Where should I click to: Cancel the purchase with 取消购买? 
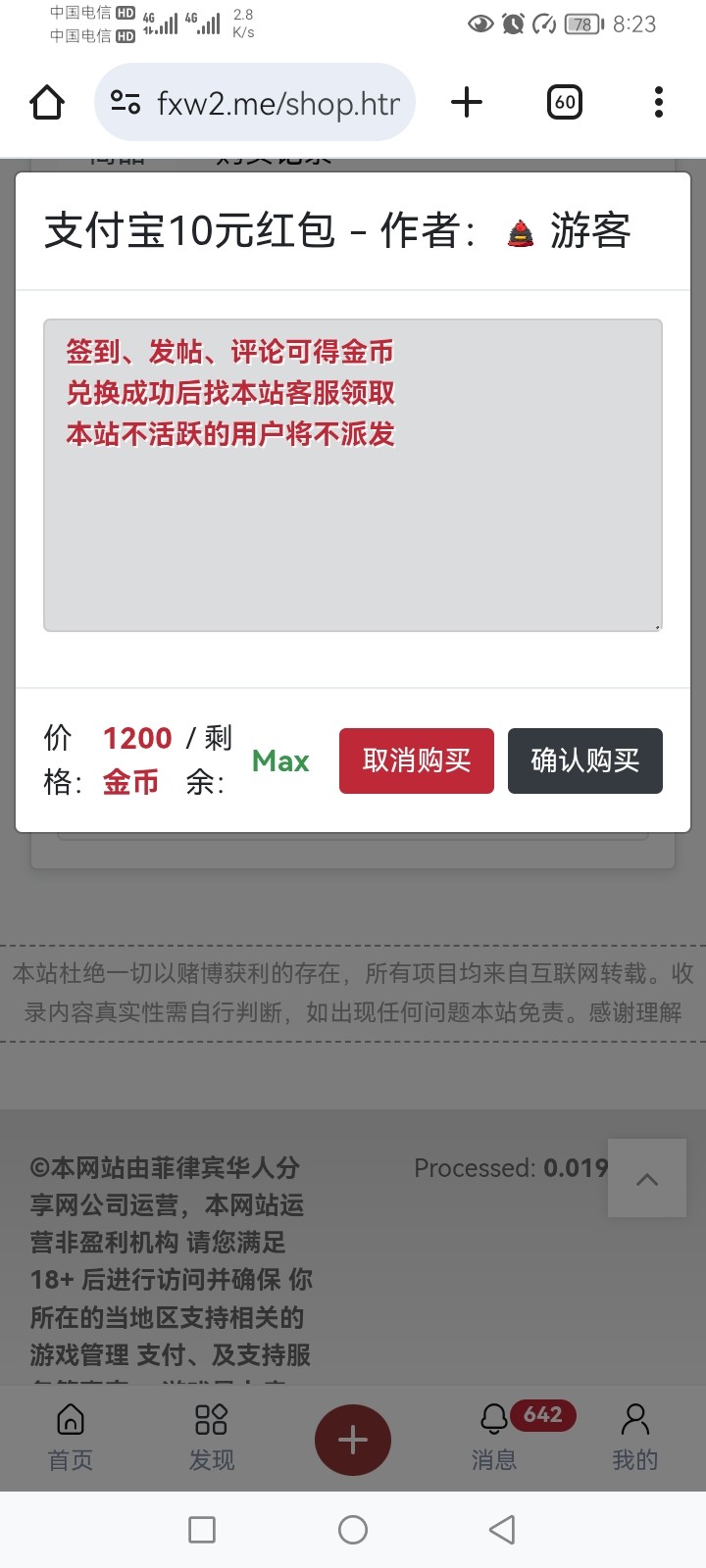pyautogui.click(x=416, y=760)
